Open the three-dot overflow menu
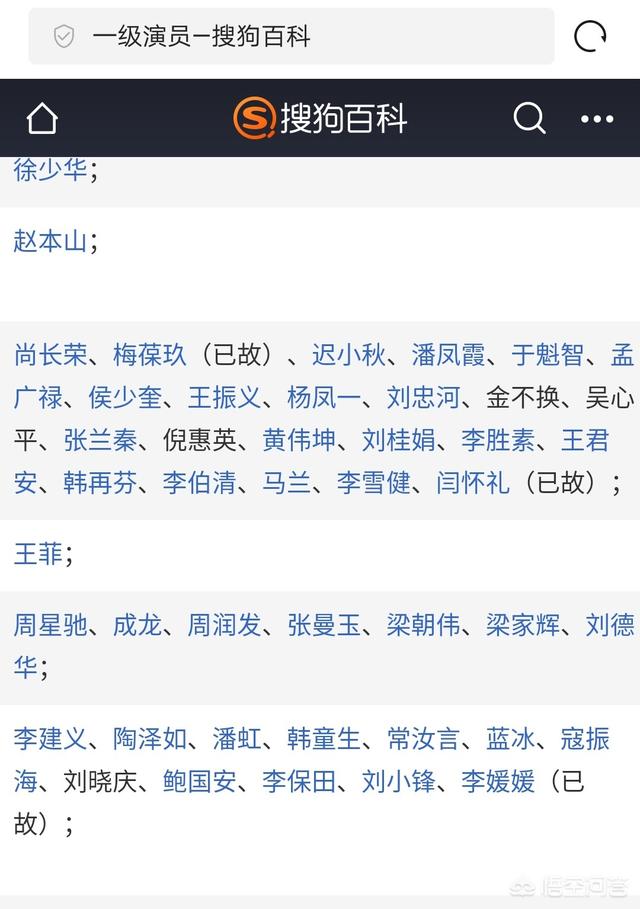Viewport: 640px width, 909px height. pos(597,119)
